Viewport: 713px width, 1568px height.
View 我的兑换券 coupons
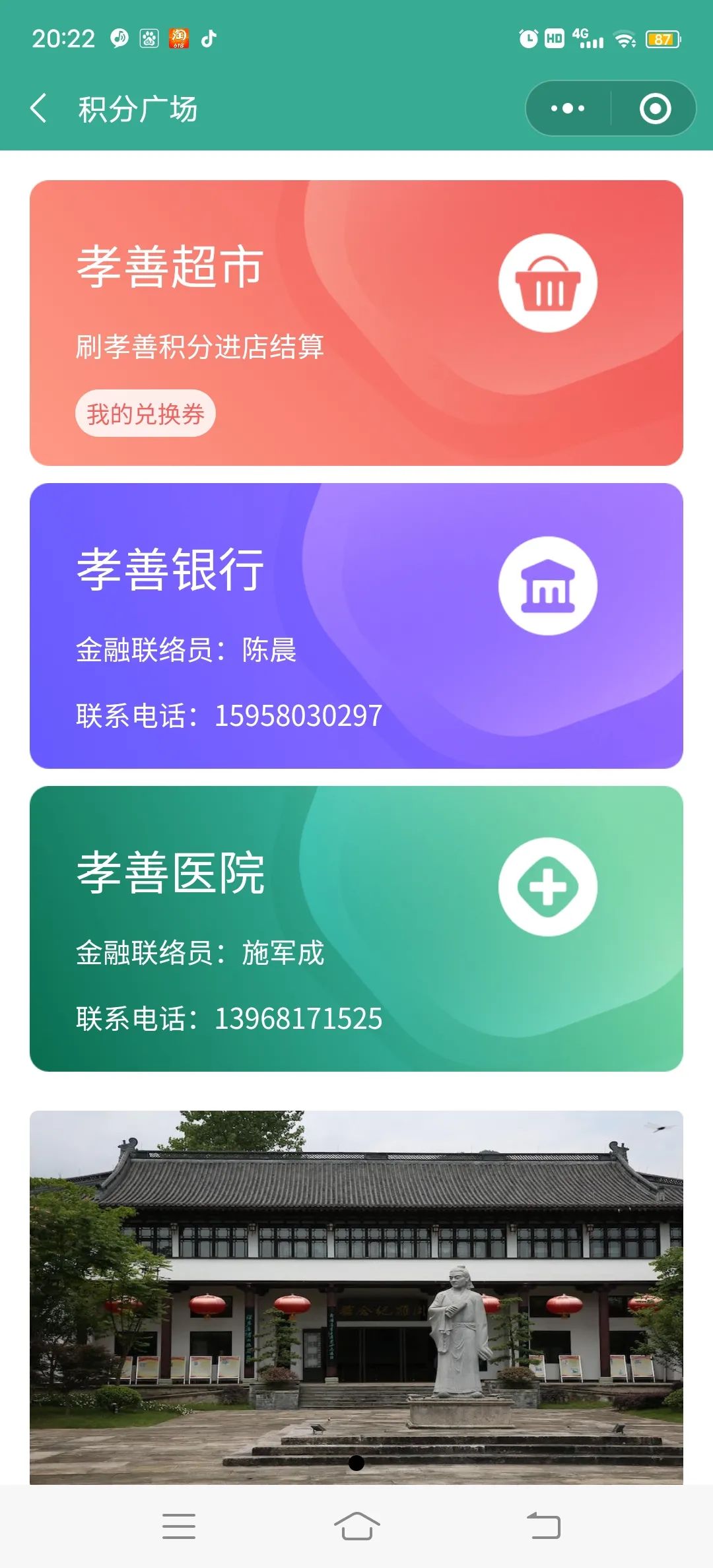tap(145, 414)
